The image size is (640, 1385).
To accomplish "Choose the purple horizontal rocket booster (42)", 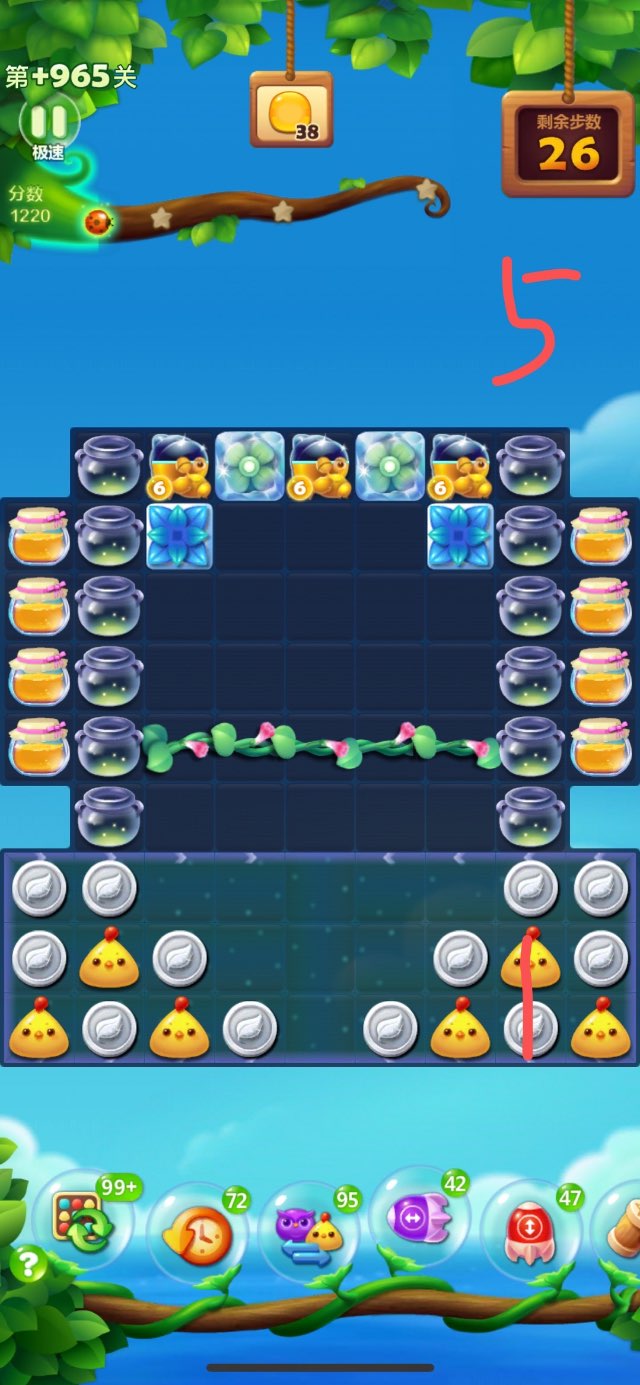I will point(418,1219).
